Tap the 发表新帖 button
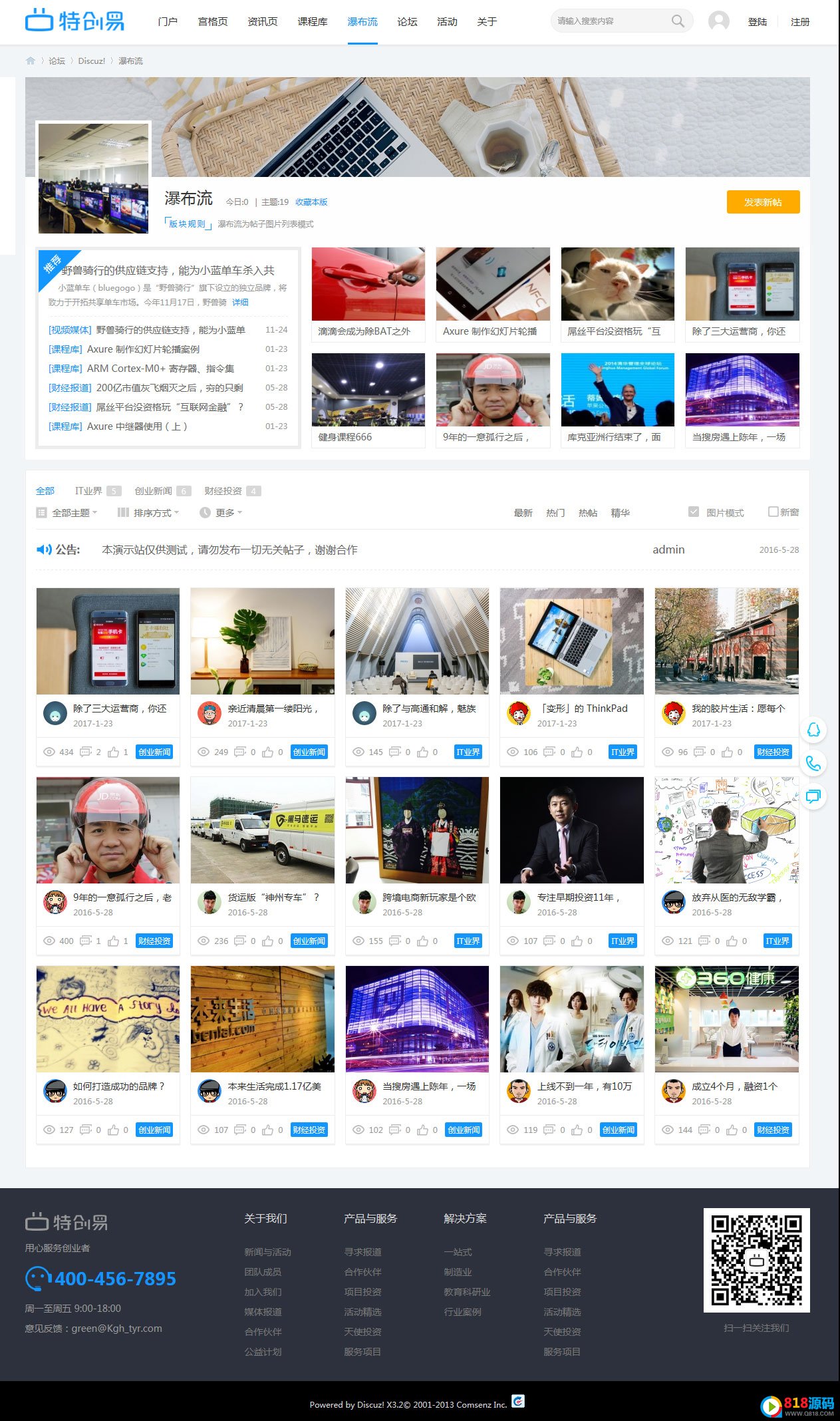 coord(763,202)
